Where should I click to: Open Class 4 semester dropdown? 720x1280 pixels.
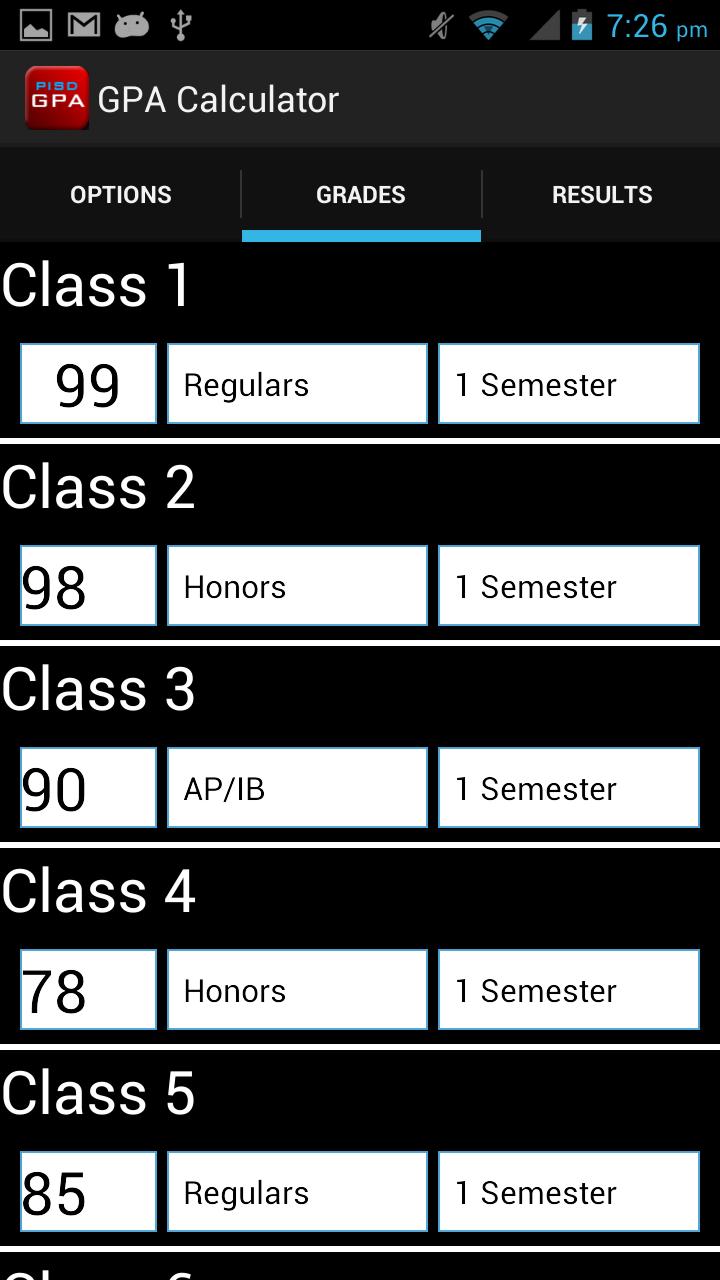pyautogui.click(x=568, y=990)
